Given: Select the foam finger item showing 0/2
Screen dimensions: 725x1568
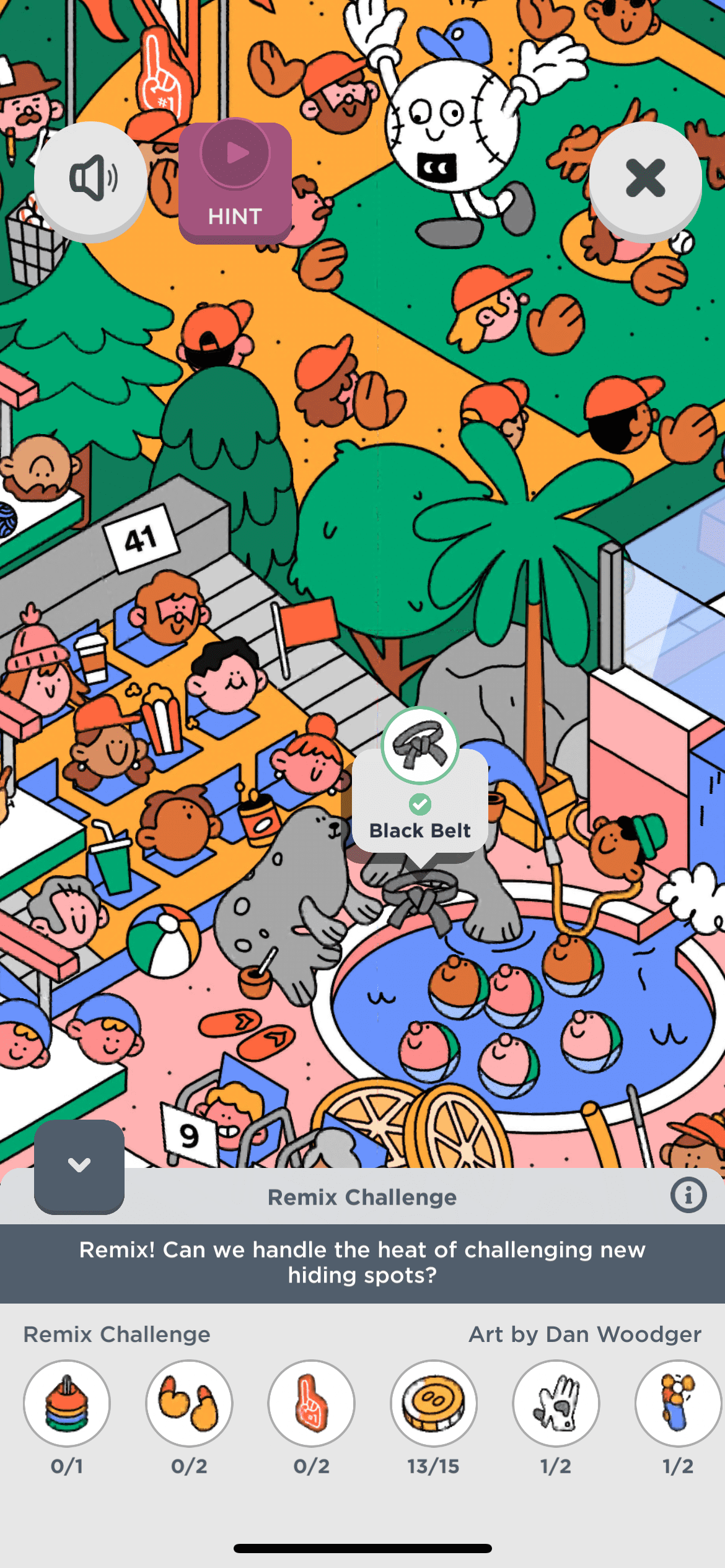Looking at the screenshot, I should [311, 1403].
